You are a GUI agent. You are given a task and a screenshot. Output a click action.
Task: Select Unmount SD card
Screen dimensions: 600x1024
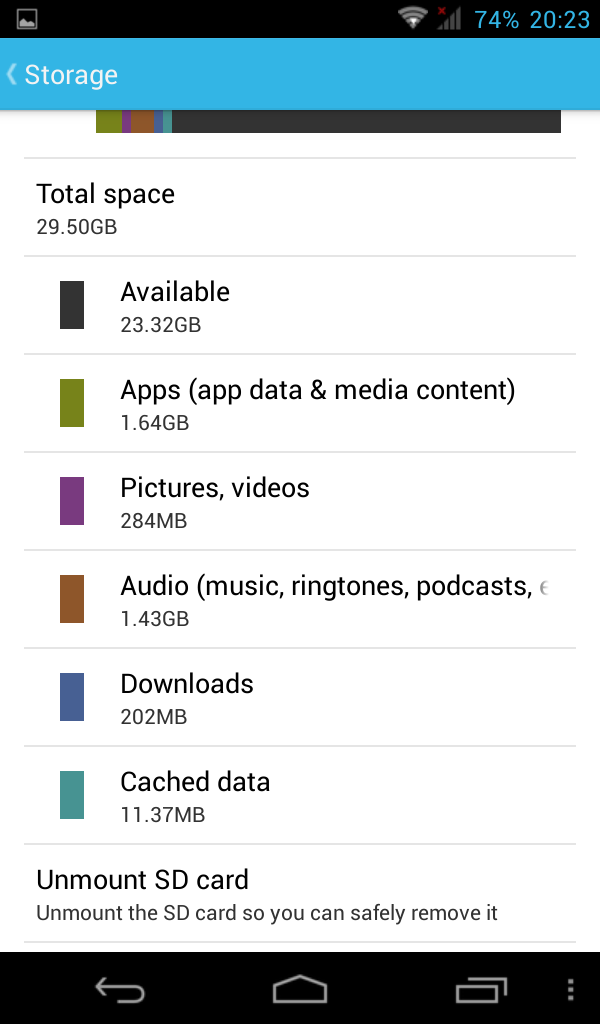(300, 893)
